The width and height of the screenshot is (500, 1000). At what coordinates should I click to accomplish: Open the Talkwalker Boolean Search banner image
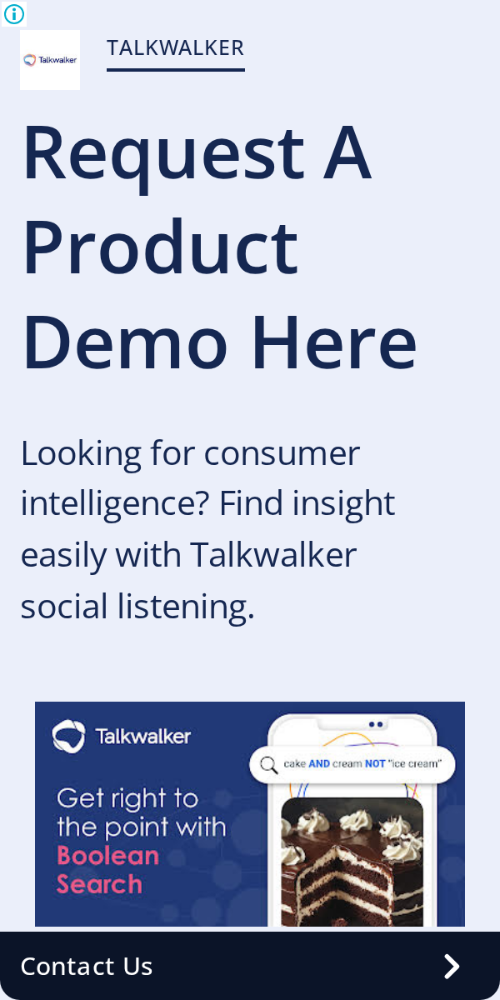pyautogui.click(x=250, y=814)
